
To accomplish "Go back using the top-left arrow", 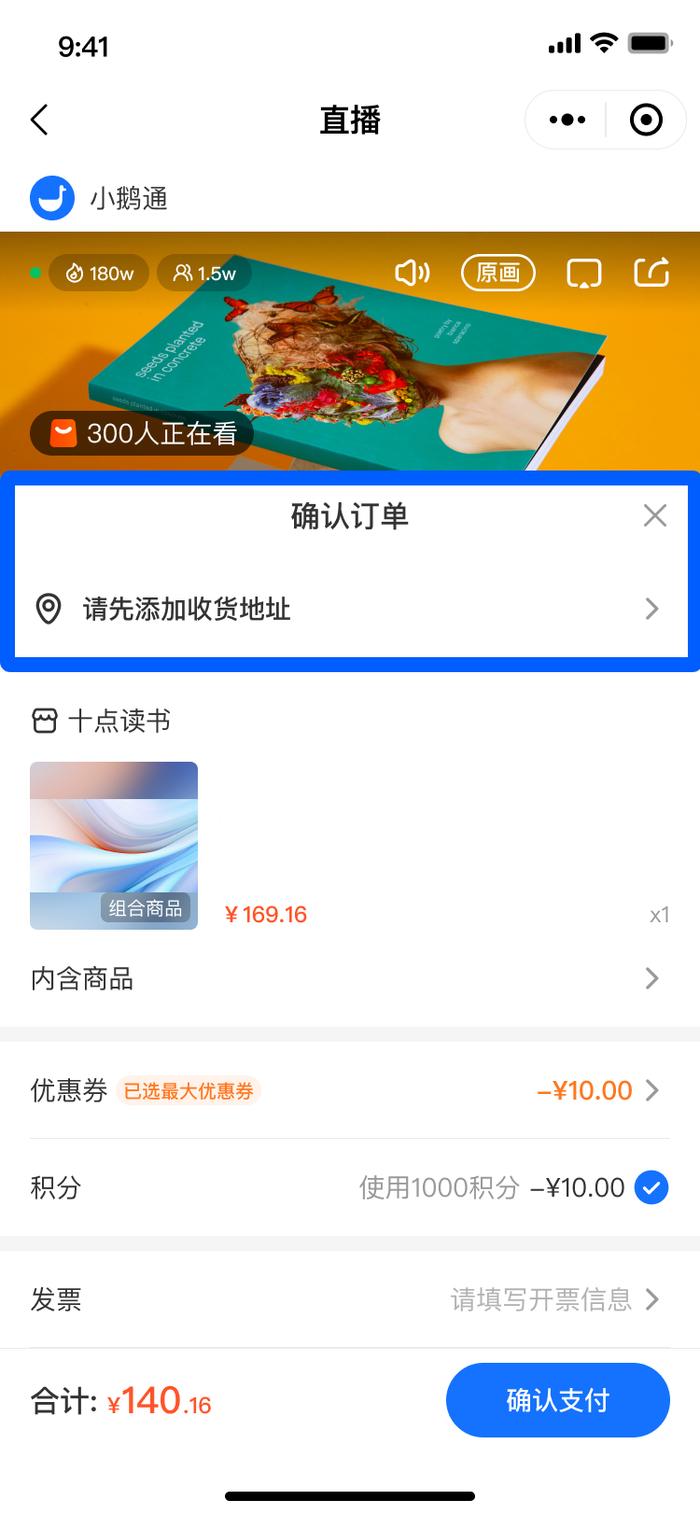I will (40, 120).
